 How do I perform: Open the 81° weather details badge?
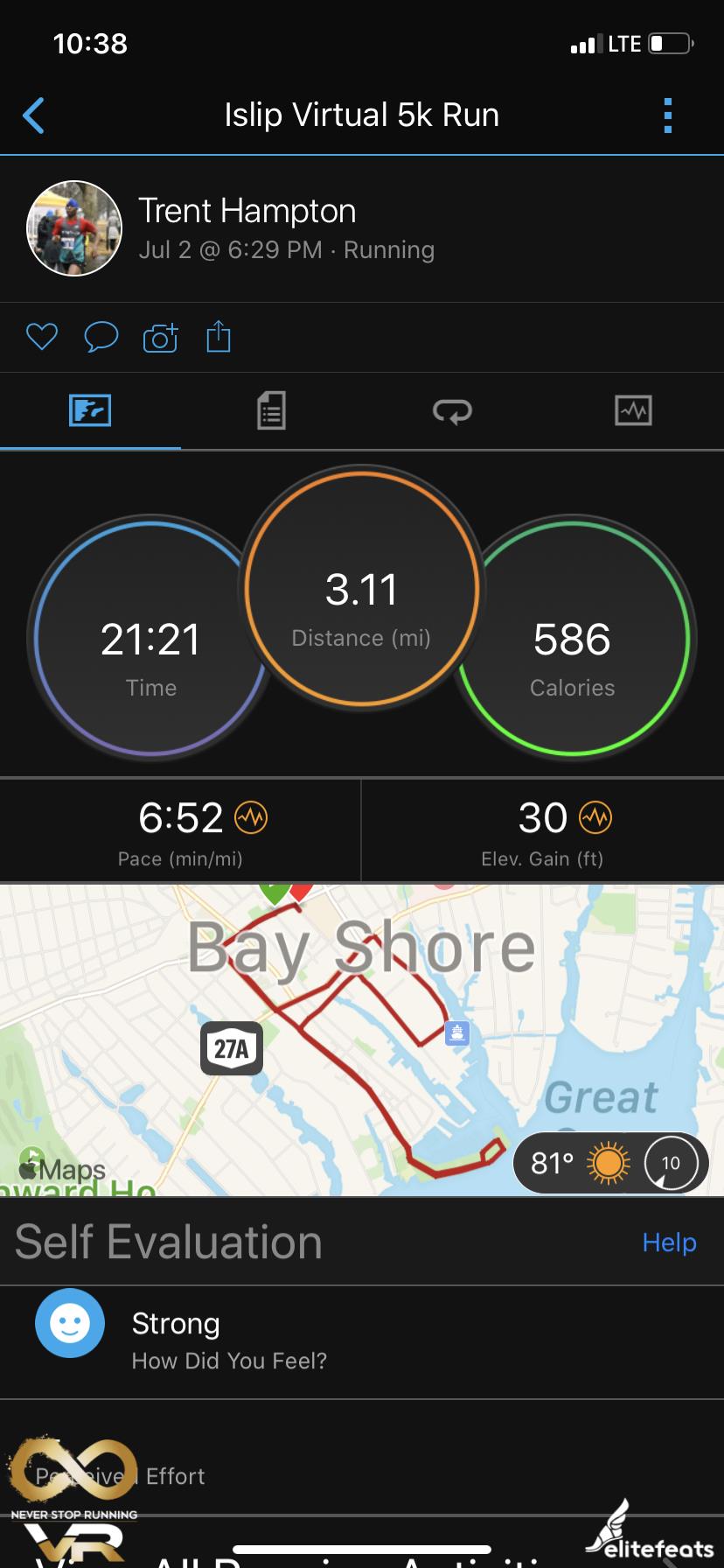(x=610, y=1163)
